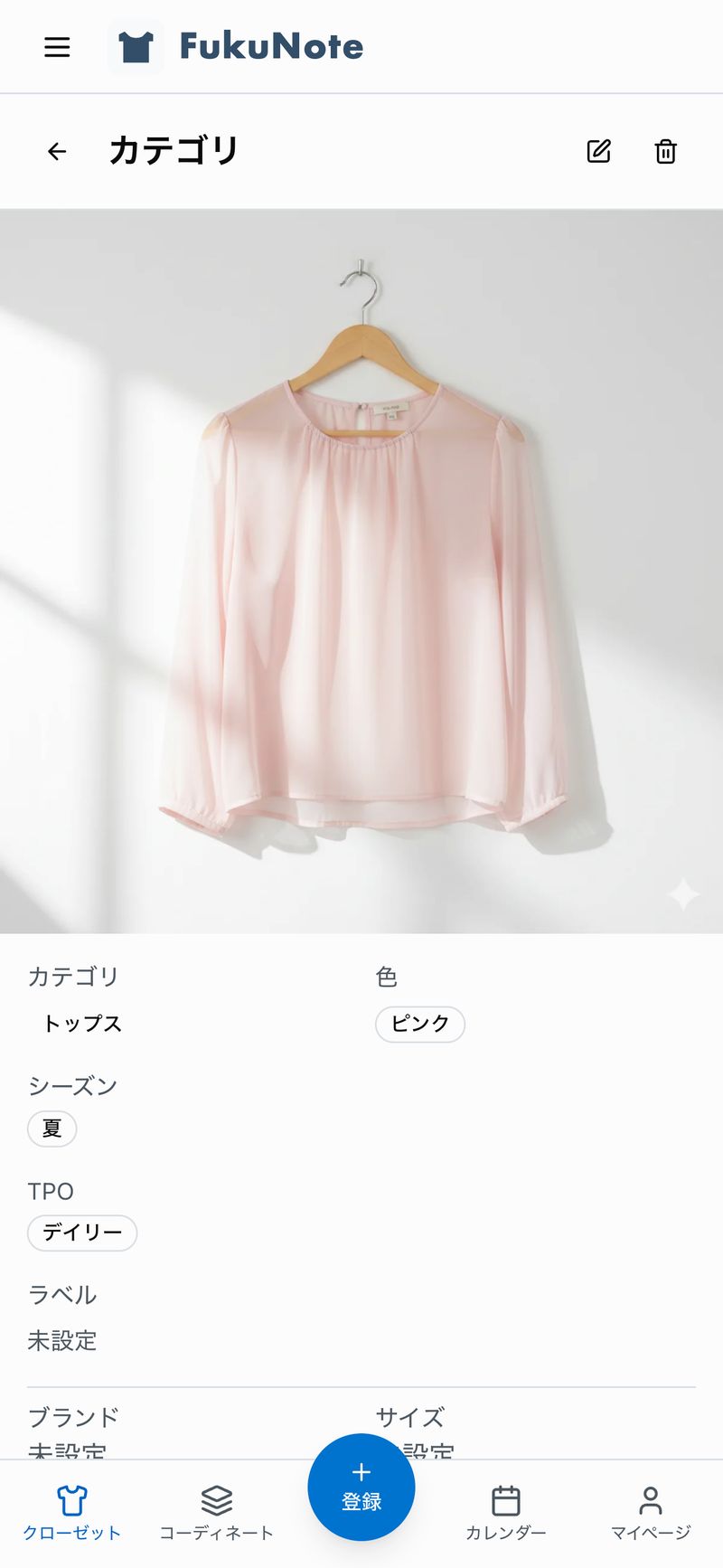Click the FukuNote shirt logo

click(136, 46)
